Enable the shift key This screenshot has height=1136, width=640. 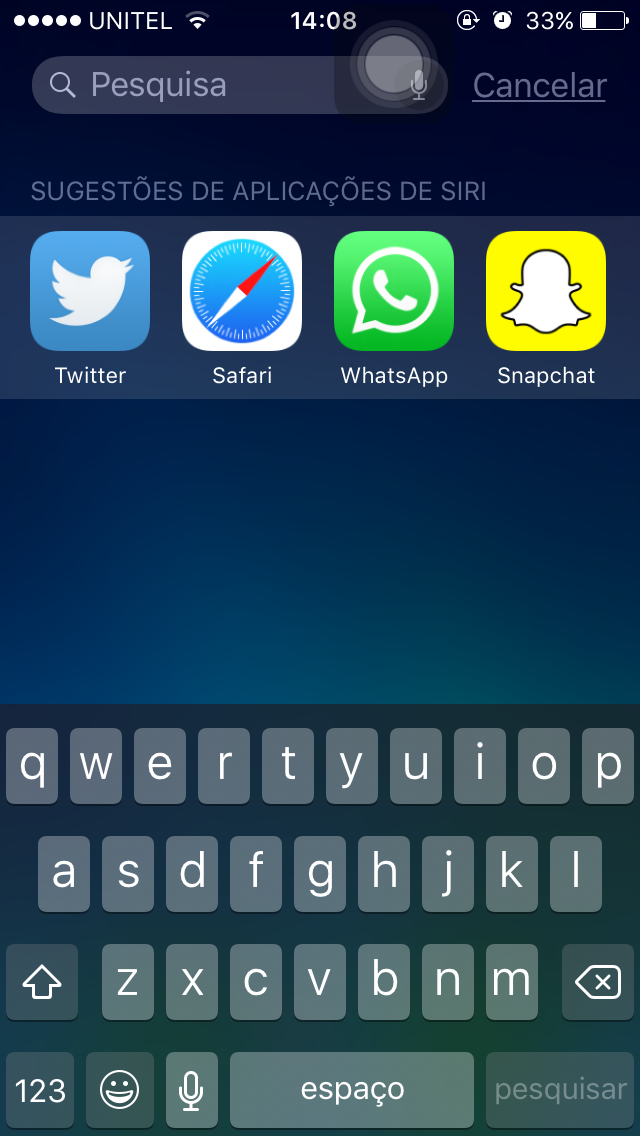[x=42, y=982]
